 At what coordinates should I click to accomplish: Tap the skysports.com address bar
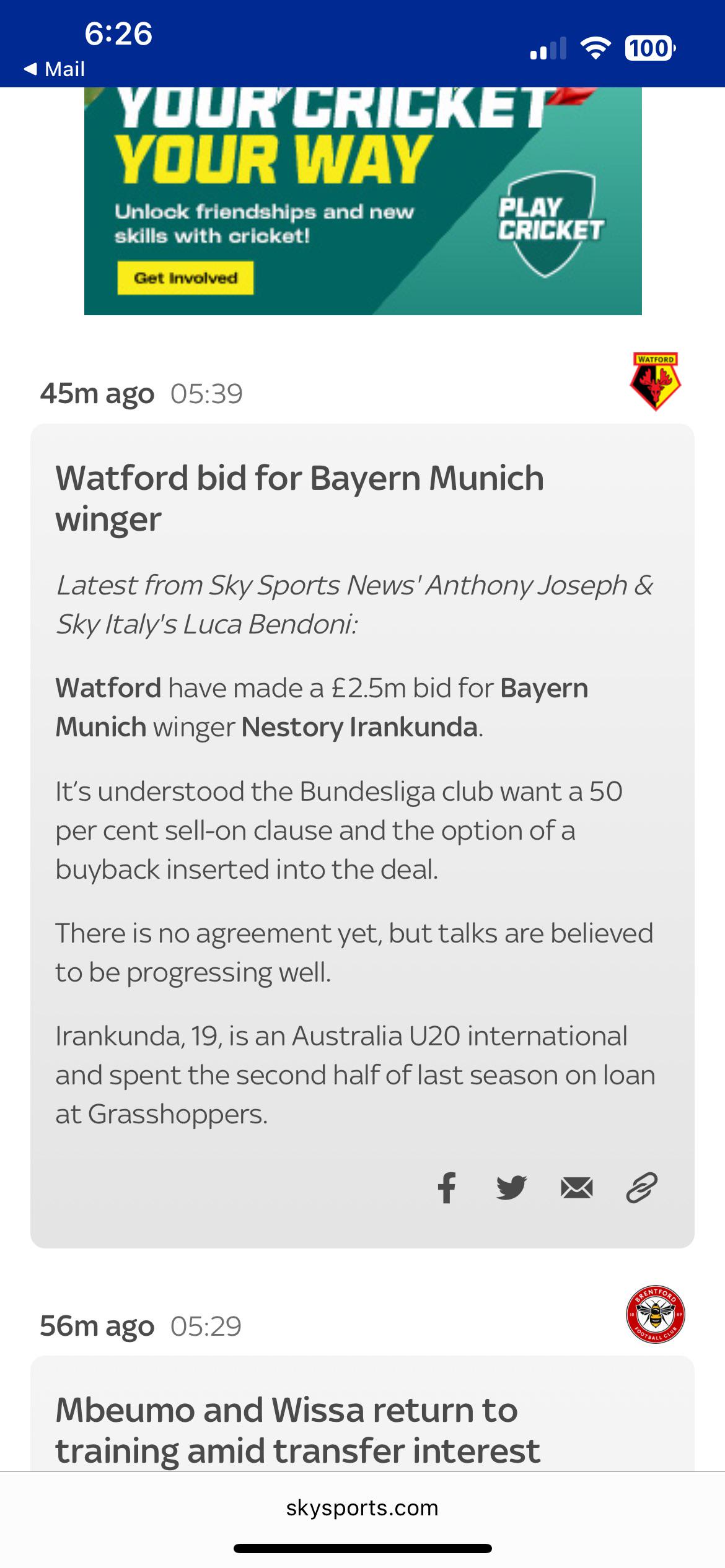coord(362,1507)
